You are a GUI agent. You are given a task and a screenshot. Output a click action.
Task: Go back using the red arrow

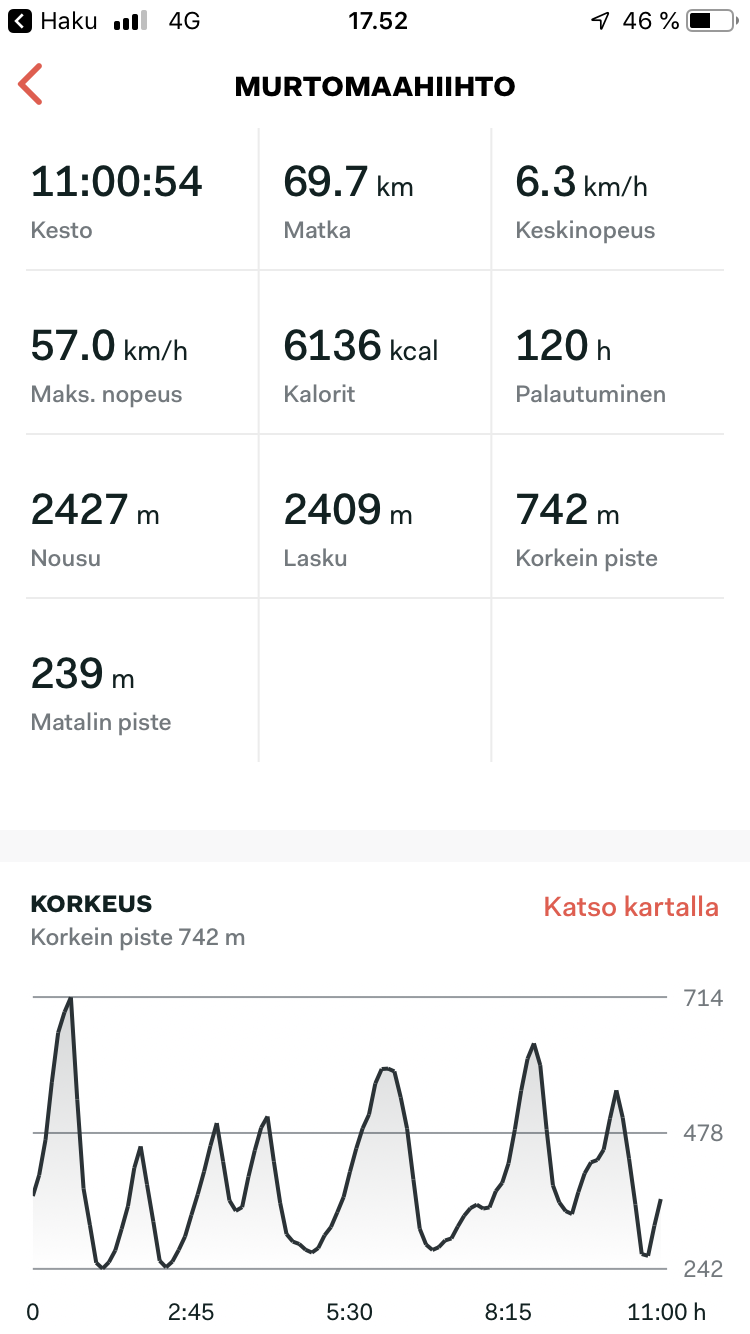[31, 86]
